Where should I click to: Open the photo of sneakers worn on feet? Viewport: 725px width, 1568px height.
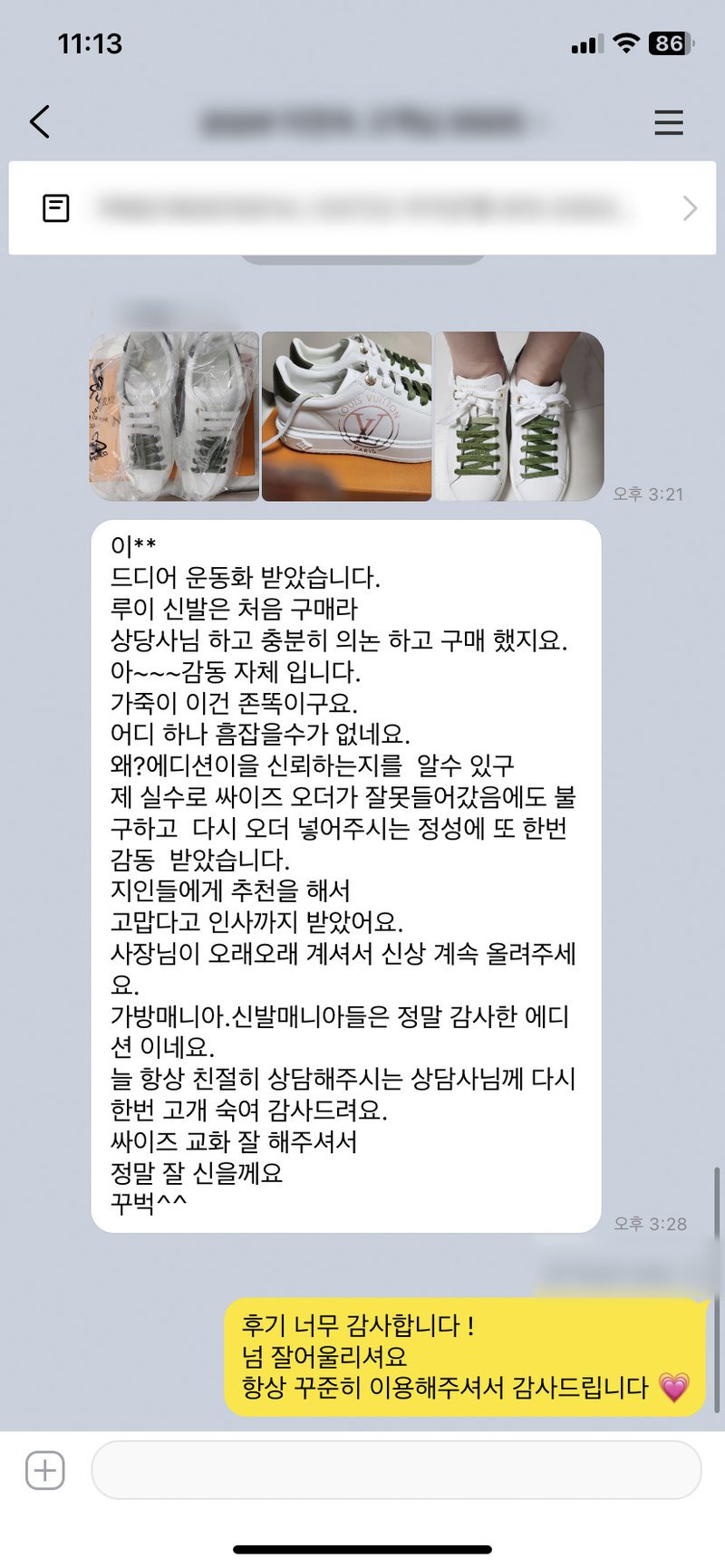click(518, 417)
